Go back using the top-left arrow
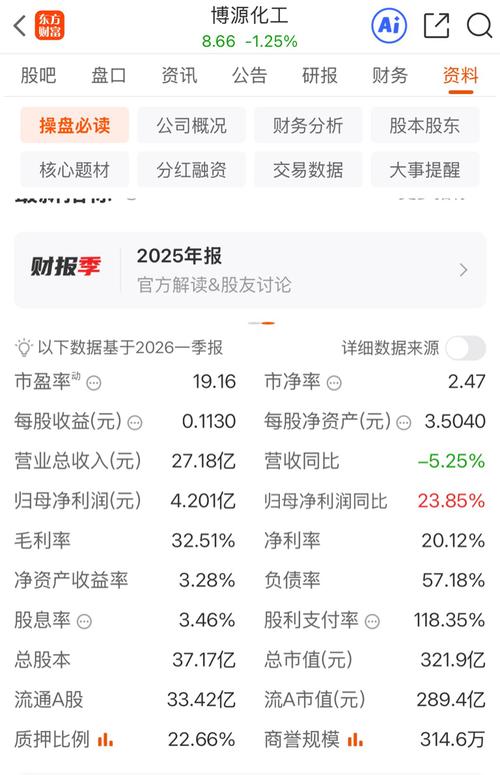Screen dimensions: 500x775 [20, 26]
